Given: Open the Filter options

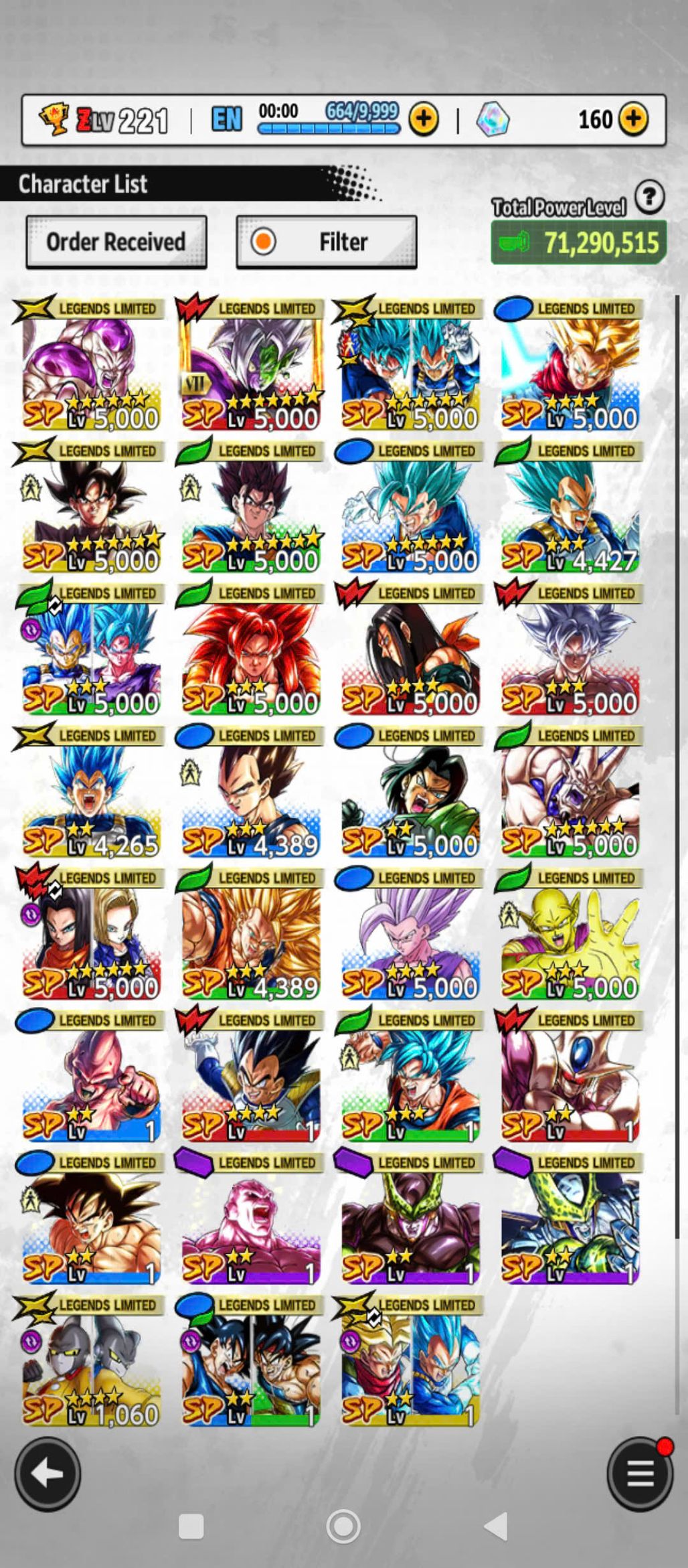Looking at the screenshot, I should pos(327,242).
